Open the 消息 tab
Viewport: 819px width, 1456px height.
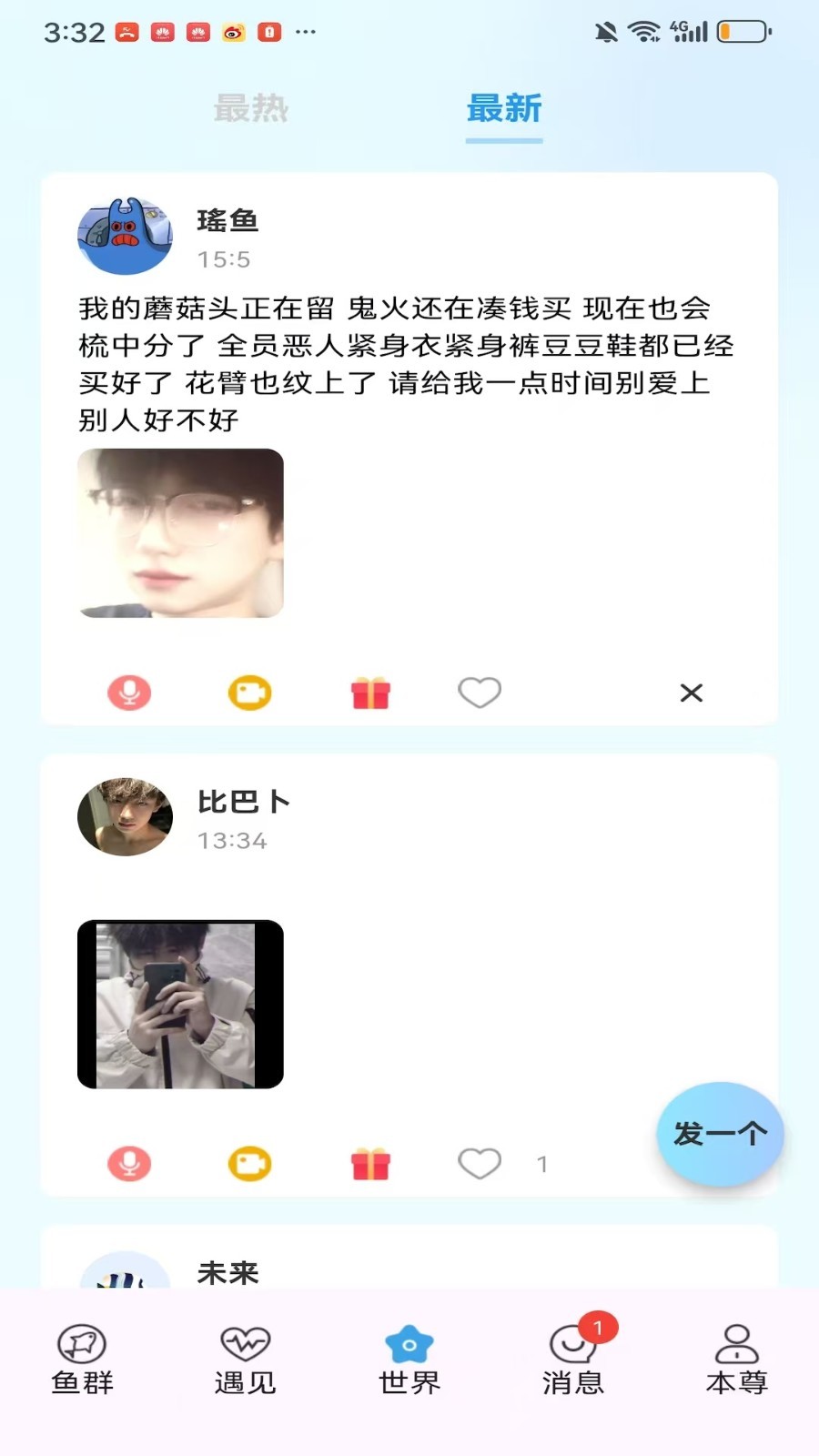573,1360
